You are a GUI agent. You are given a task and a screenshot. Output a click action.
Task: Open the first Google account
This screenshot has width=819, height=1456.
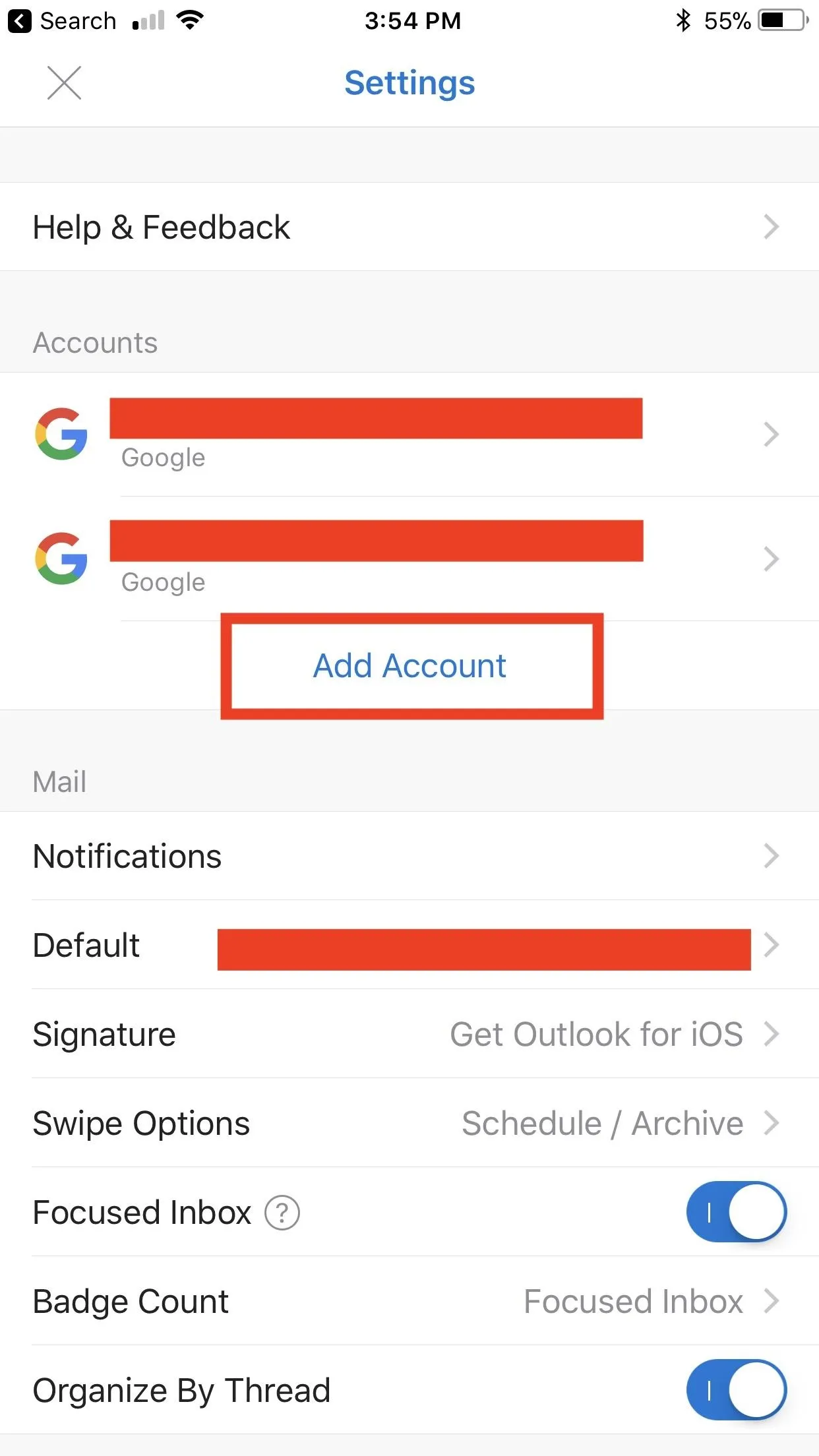(409, 435)
